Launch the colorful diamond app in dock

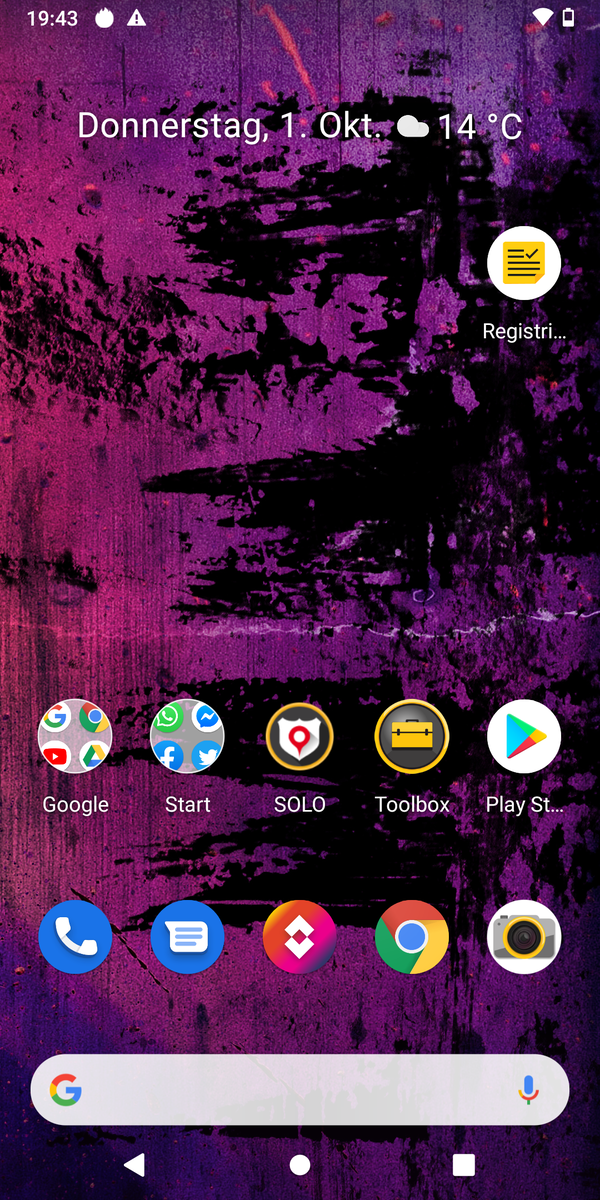(300, 937)
